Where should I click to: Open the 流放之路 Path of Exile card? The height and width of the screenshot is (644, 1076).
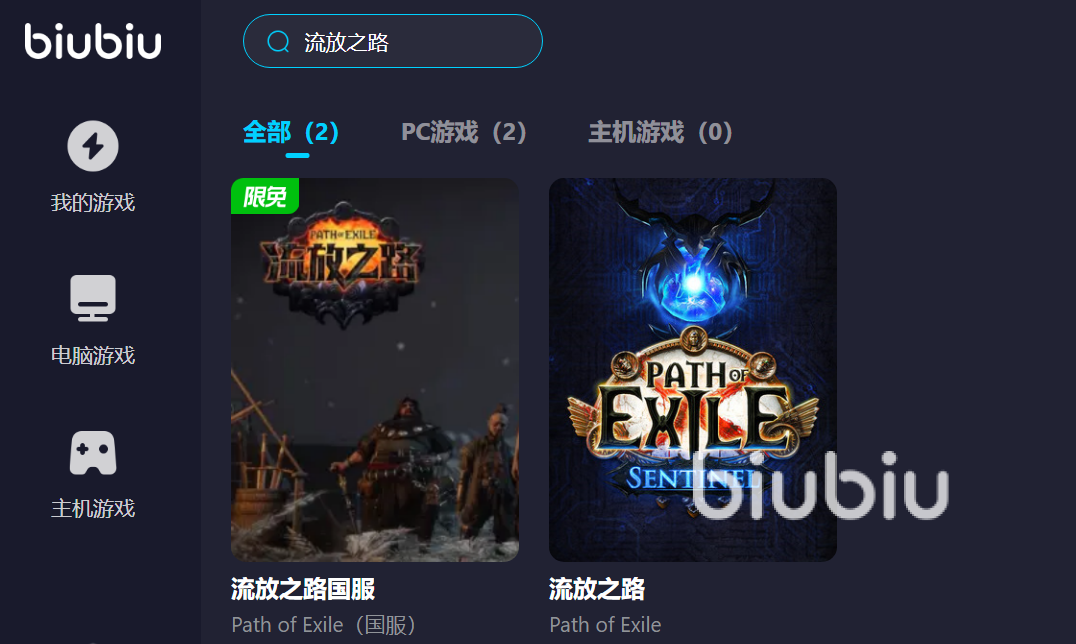(x=692, y=370)
